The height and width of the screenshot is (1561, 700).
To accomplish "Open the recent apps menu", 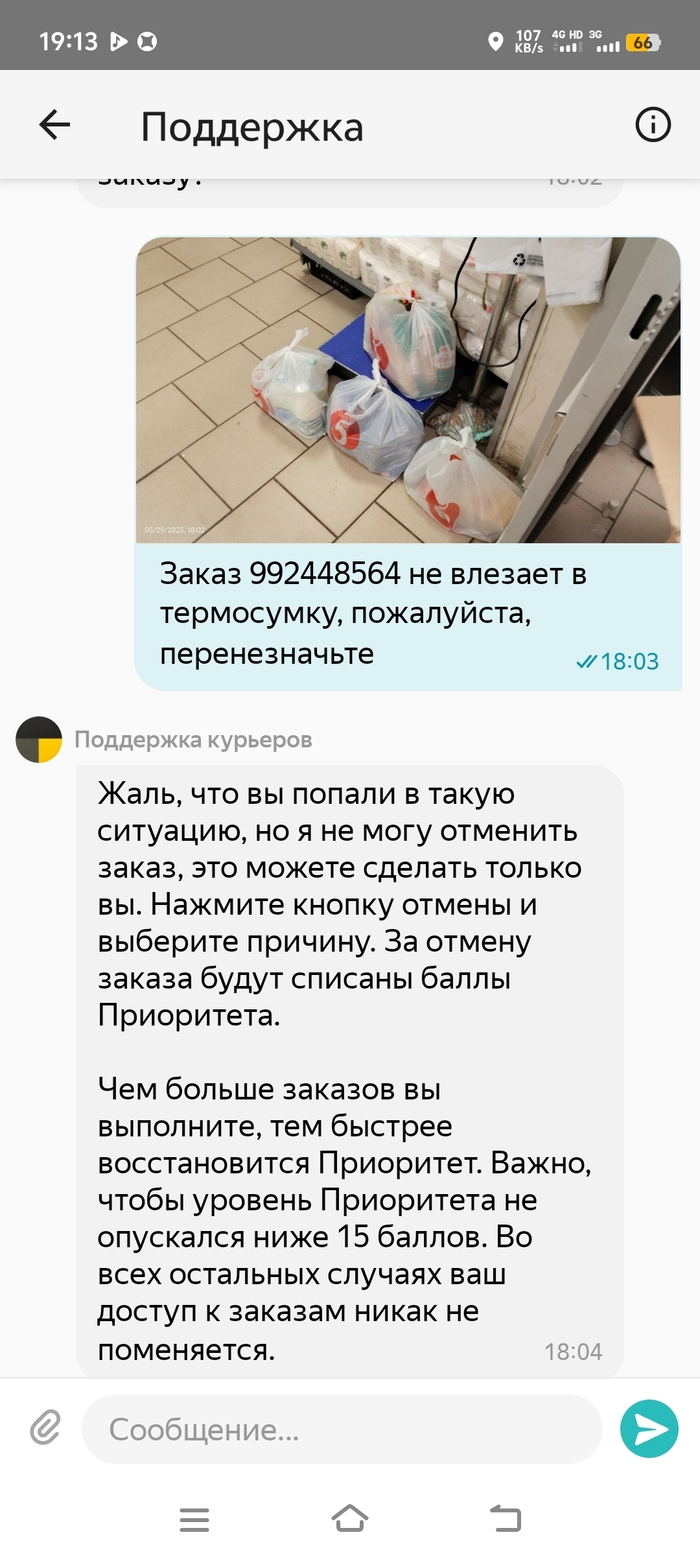I will (x=194, y=1519).
